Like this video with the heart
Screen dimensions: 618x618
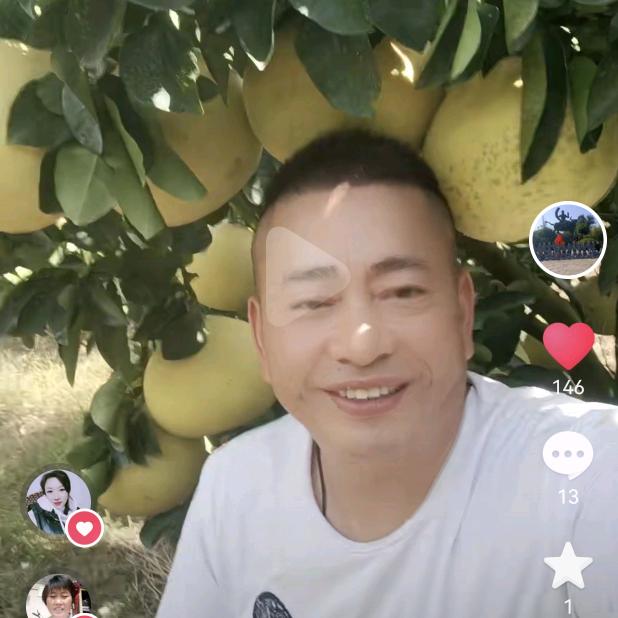click(568, 346)
